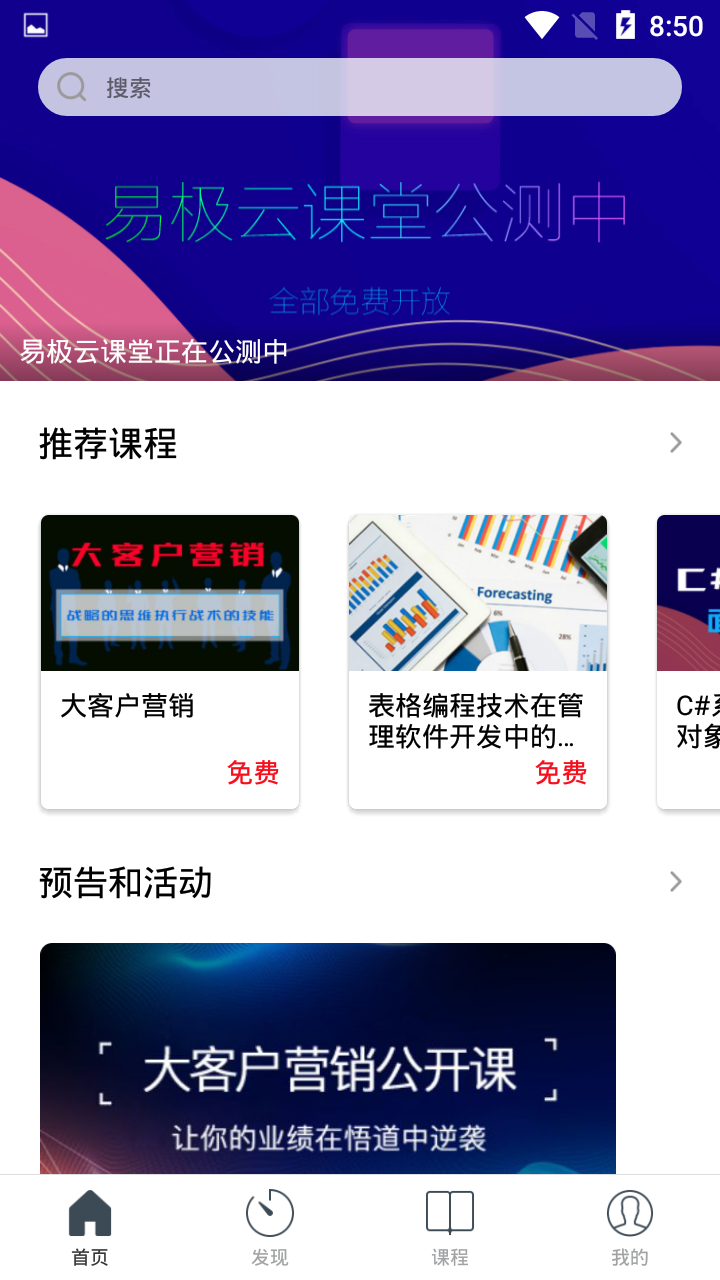Open the 课程 courses book icon
720x1280 pixels.
[449, 1213]
